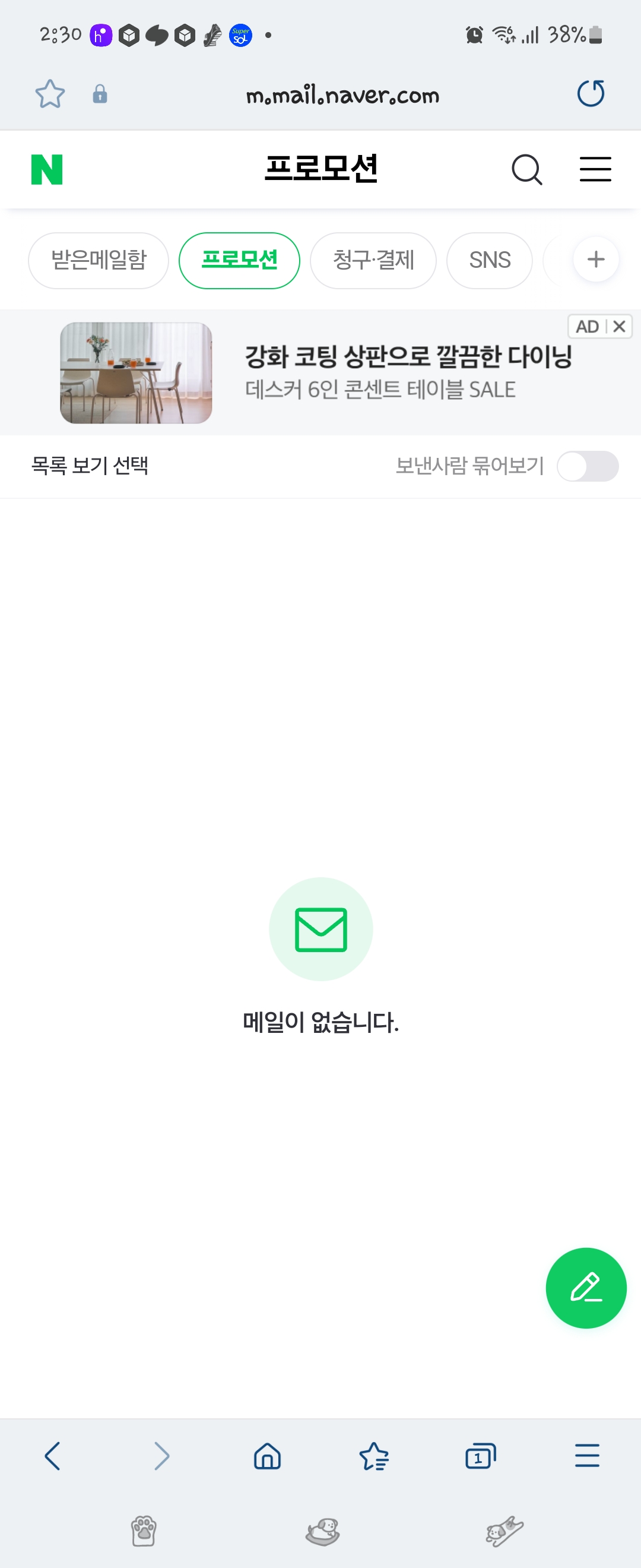Open the mail search icon
Screen dimensions: 641x1568
526,169
